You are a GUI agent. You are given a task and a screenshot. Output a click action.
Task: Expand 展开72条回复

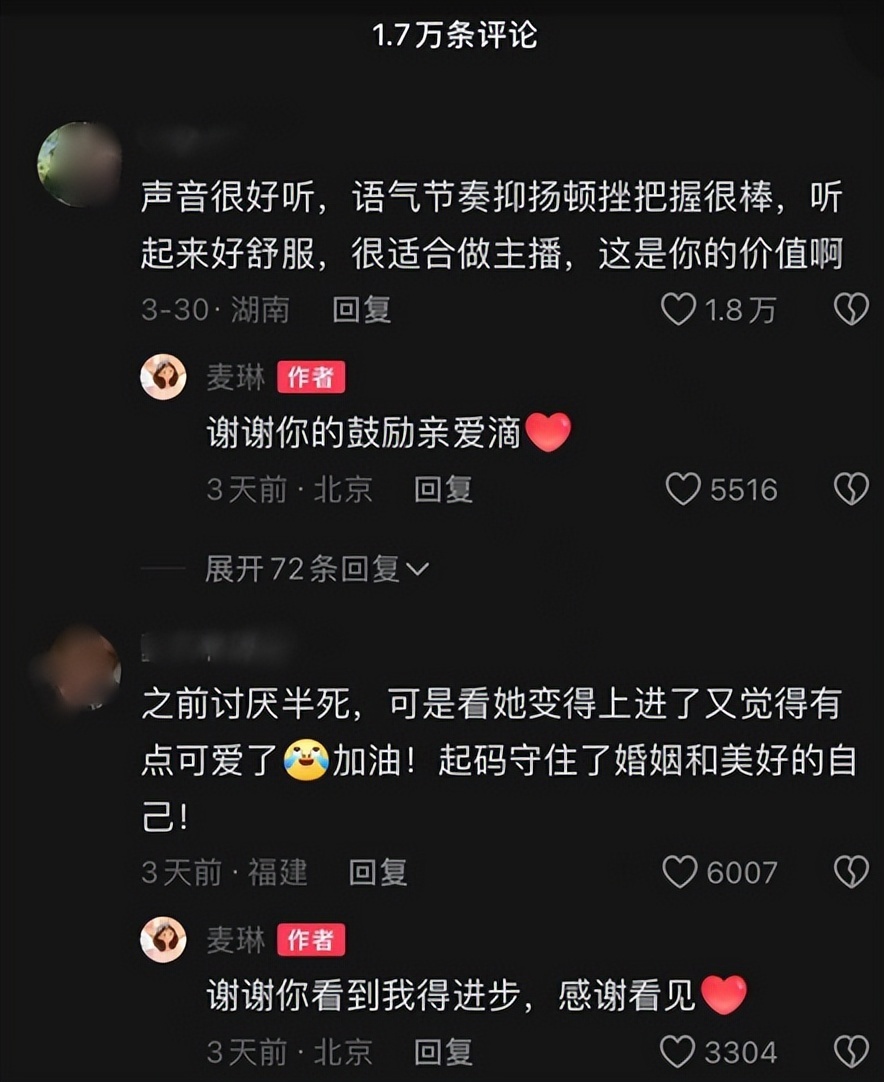pyautogui.click(x=316, y=569)
